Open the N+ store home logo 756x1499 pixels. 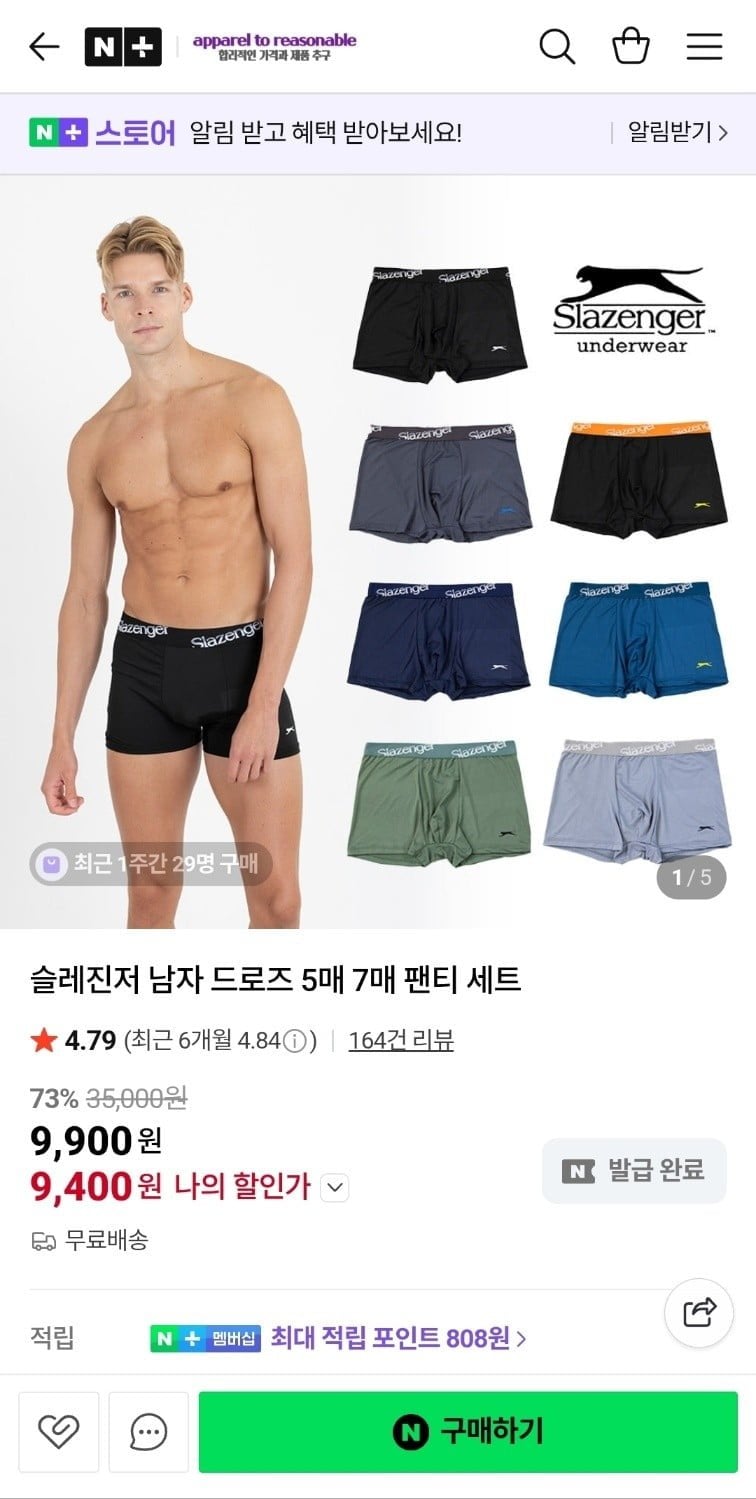(x=123, y=47)
